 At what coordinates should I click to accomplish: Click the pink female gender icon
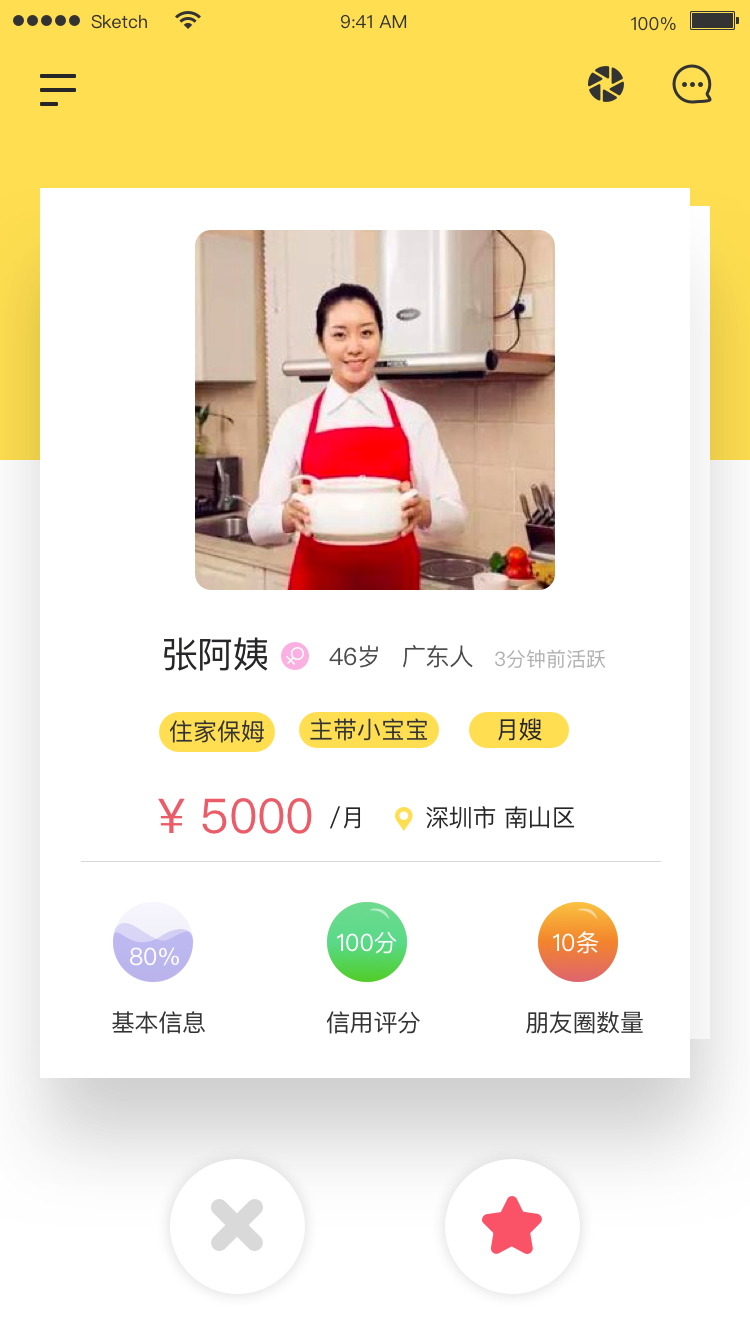coord(295,655)
